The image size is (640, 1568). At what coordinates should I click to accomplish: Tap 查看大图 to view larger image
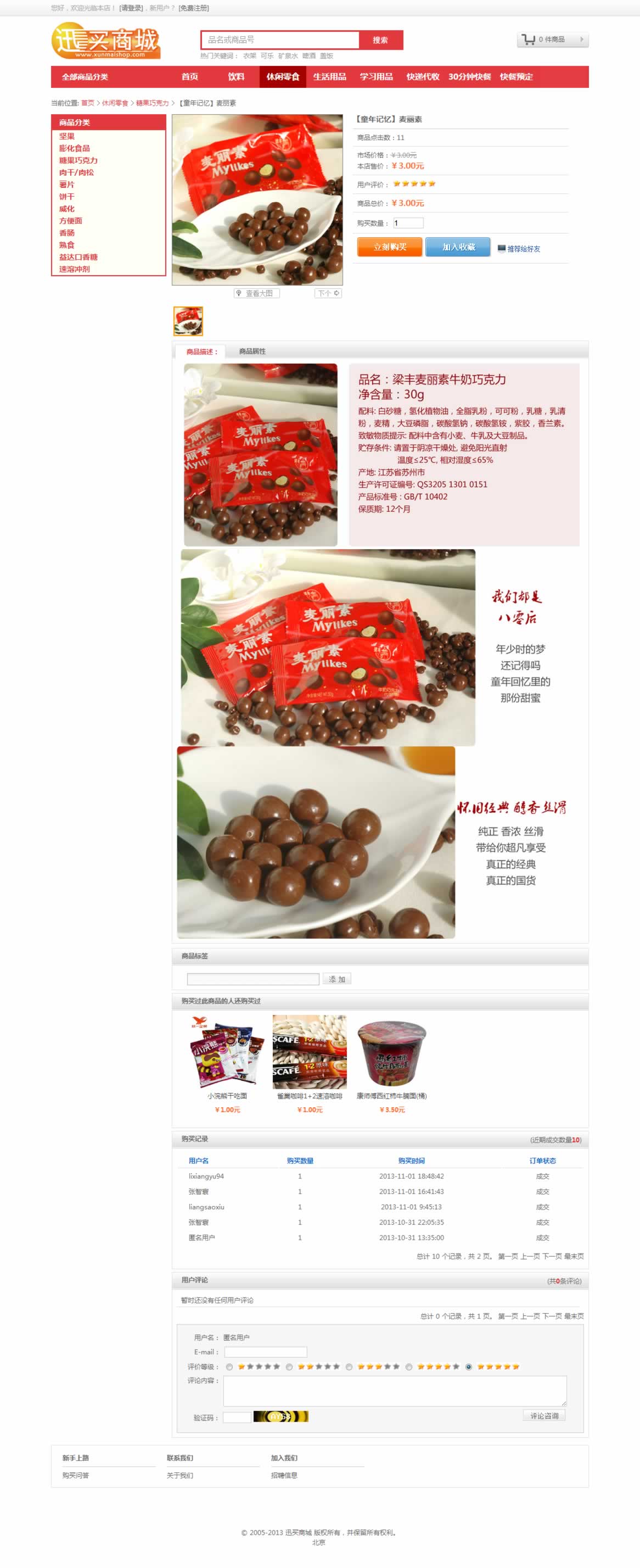click(257, 293)
